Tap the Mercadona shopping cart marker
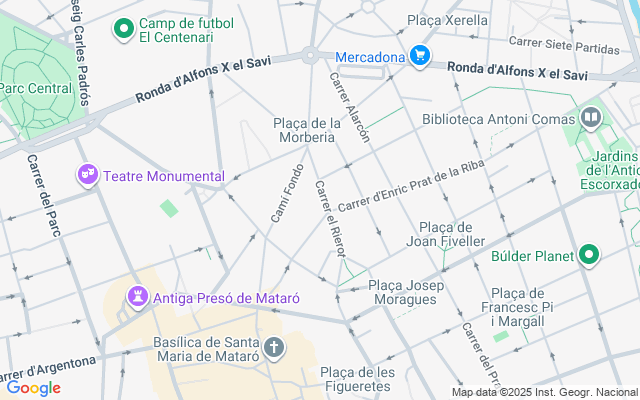 click(420, 57)
